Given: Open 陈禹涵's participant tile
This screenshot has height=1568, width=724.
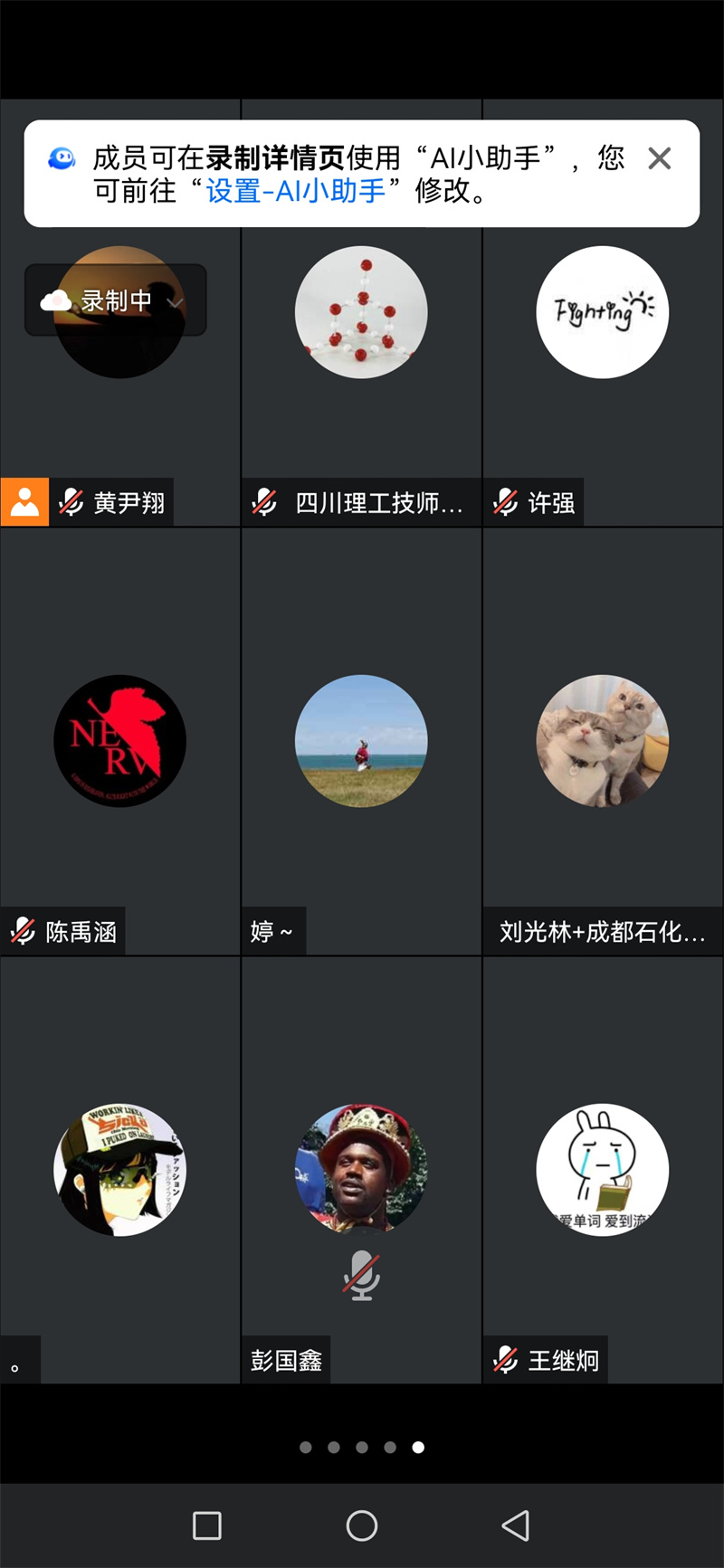Looking at the screenshot, I should (119, 741).
